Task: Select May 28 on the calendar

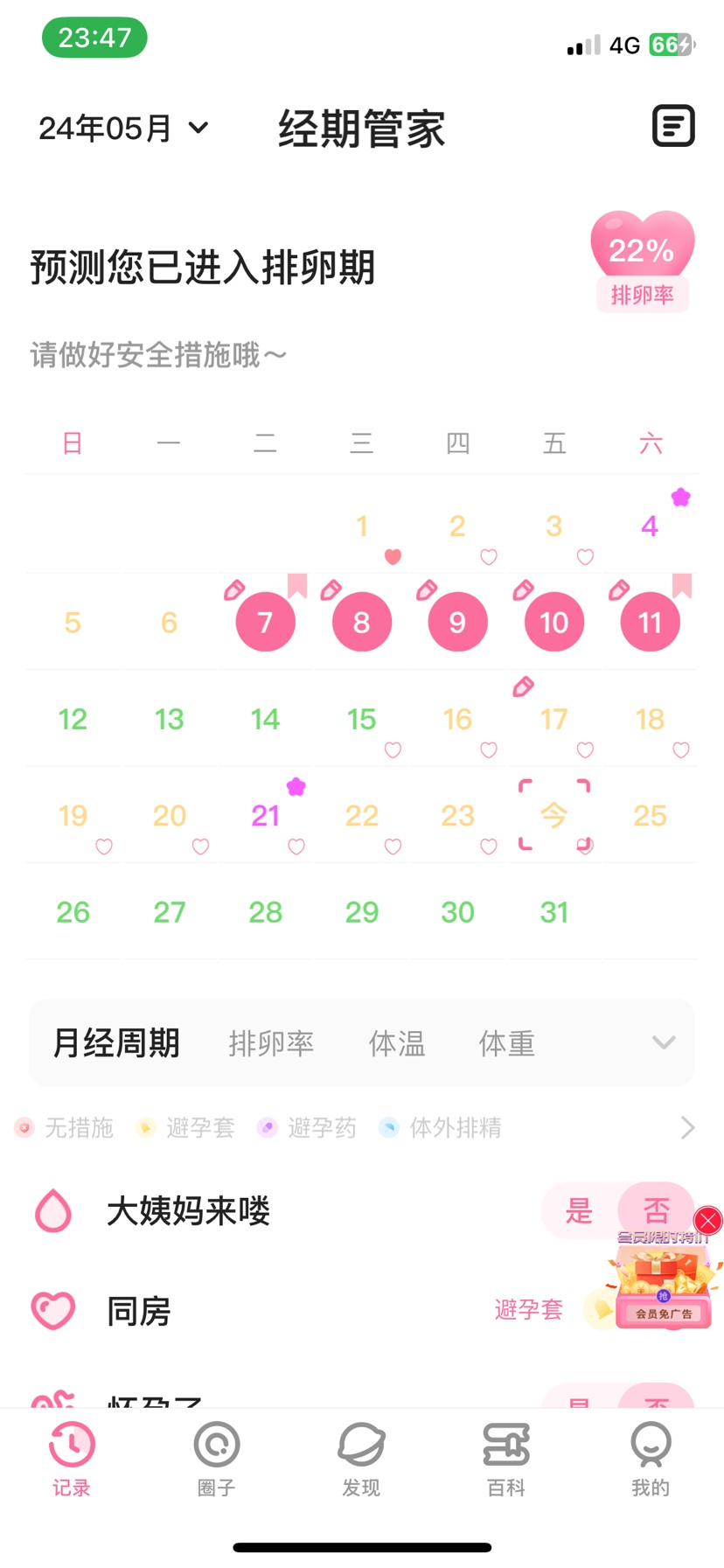Action: pos(265,912)
